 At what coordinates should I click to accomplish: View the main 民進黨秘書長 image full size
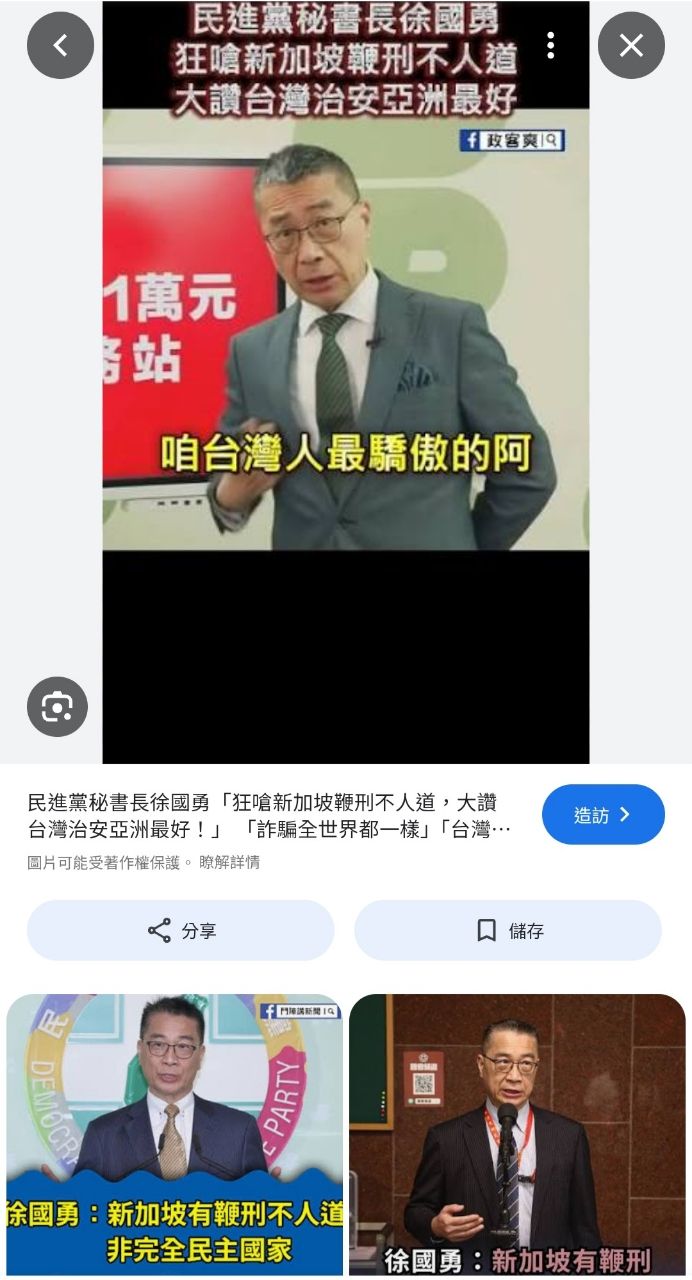point(345,300)
